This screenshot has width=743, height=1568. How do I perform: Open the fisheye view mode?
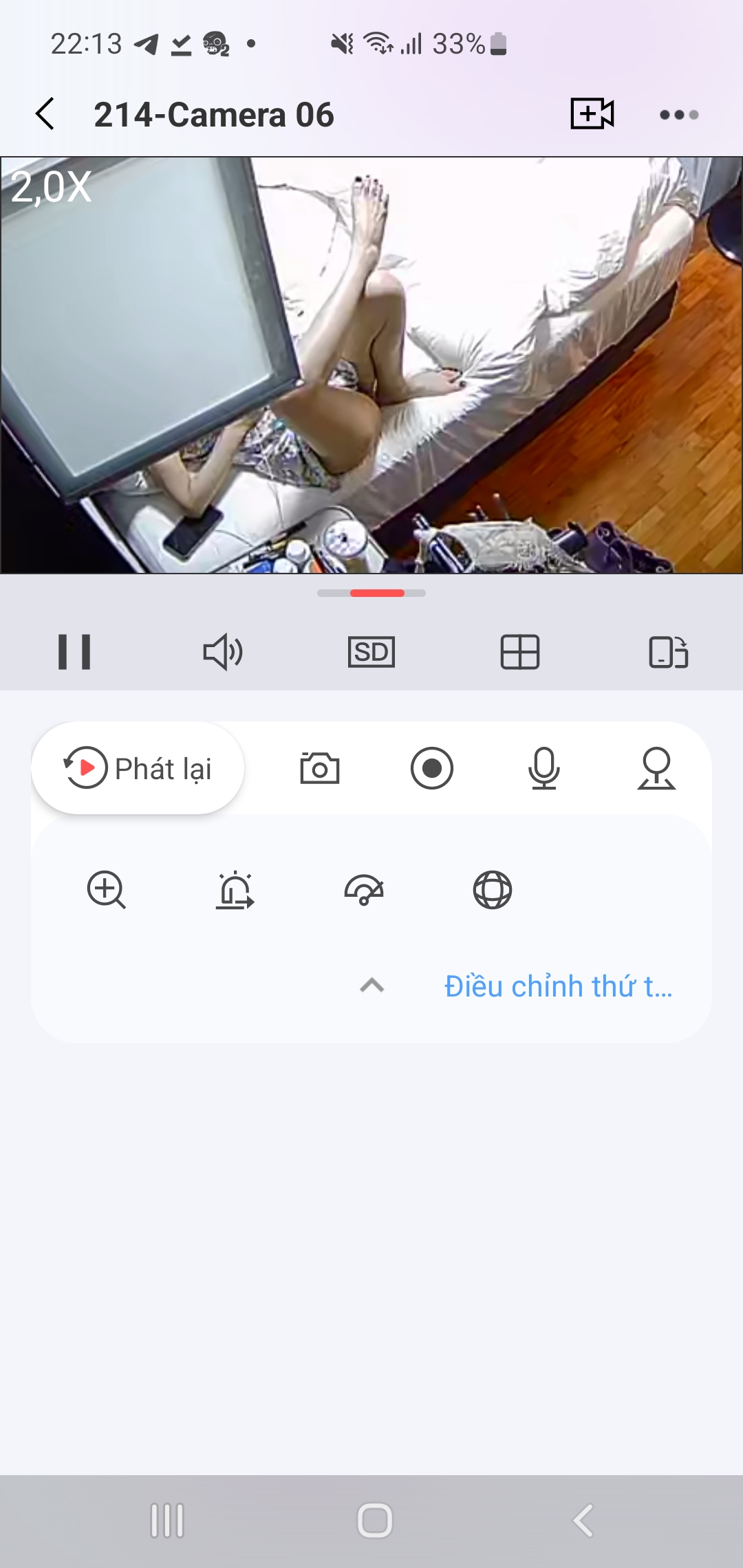493,890
